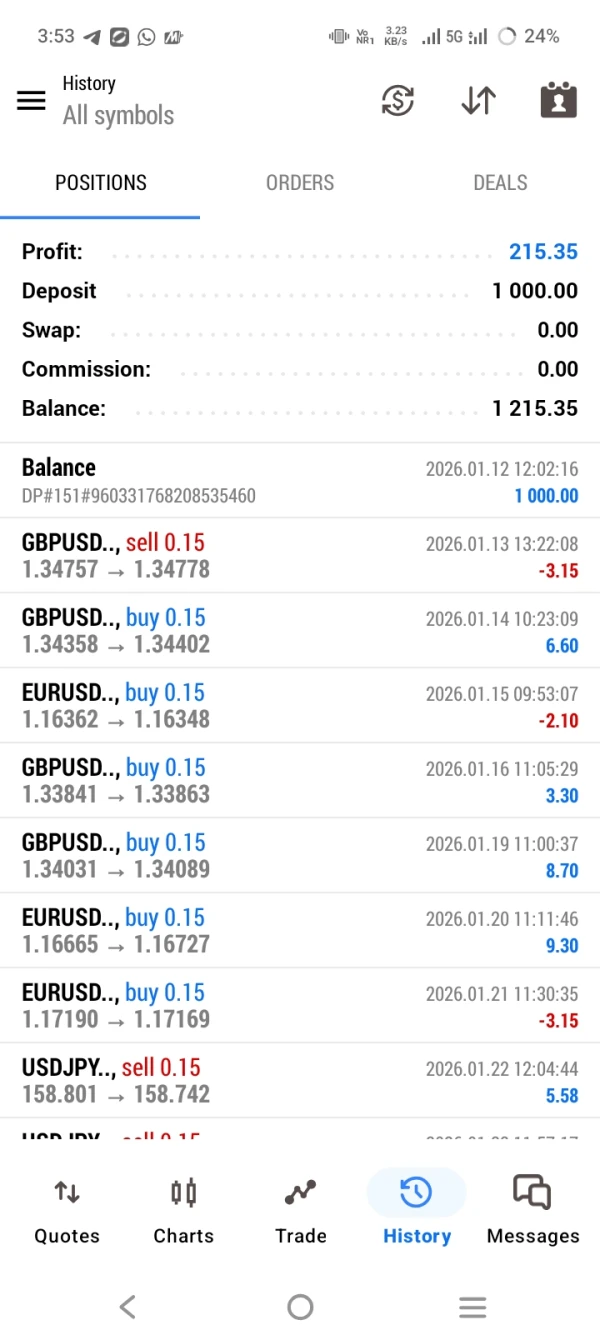Expand the EURUSD buy trade from 2026.01.15
This screenshot has width=600, height=1340.
click(x=300, y=706)
